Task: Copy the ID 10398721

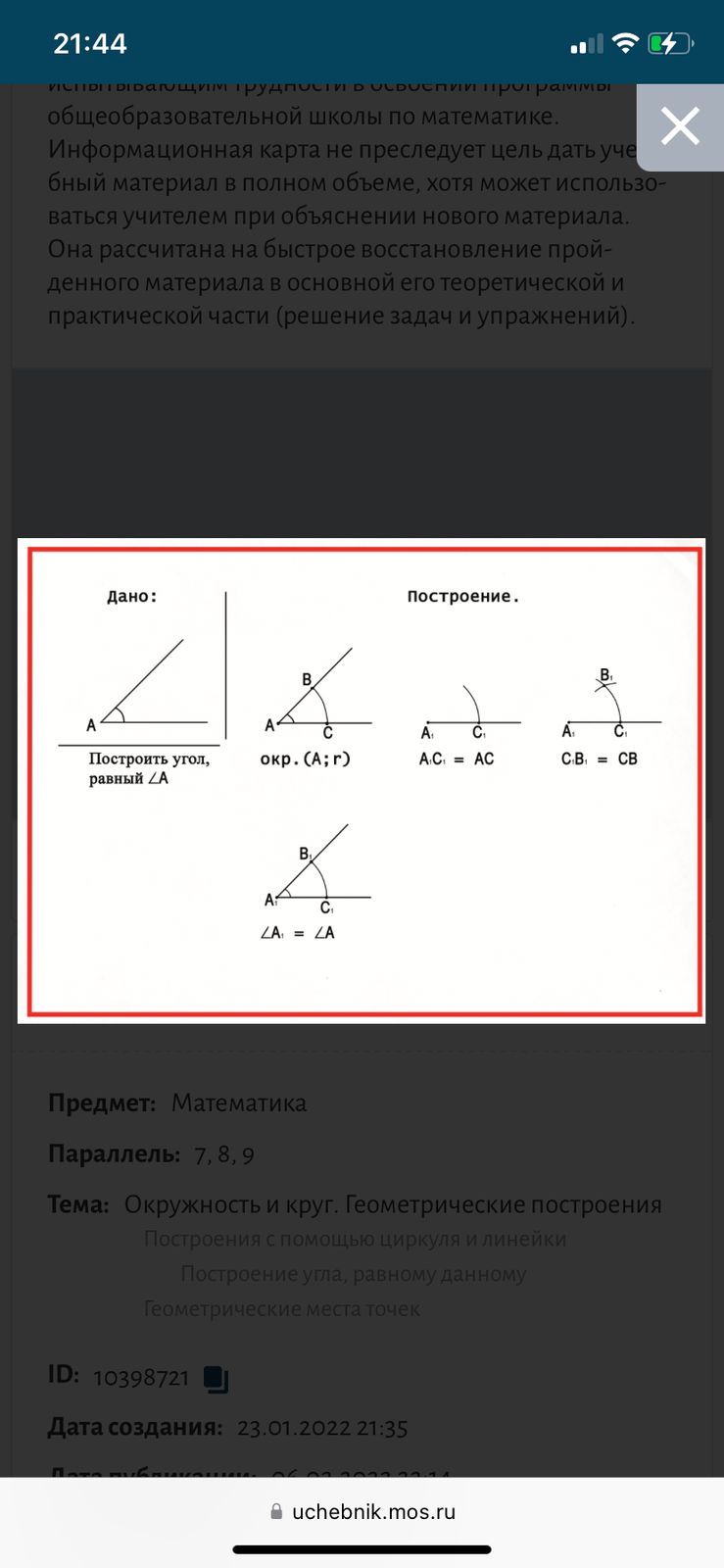Action: pos(216,1379)
